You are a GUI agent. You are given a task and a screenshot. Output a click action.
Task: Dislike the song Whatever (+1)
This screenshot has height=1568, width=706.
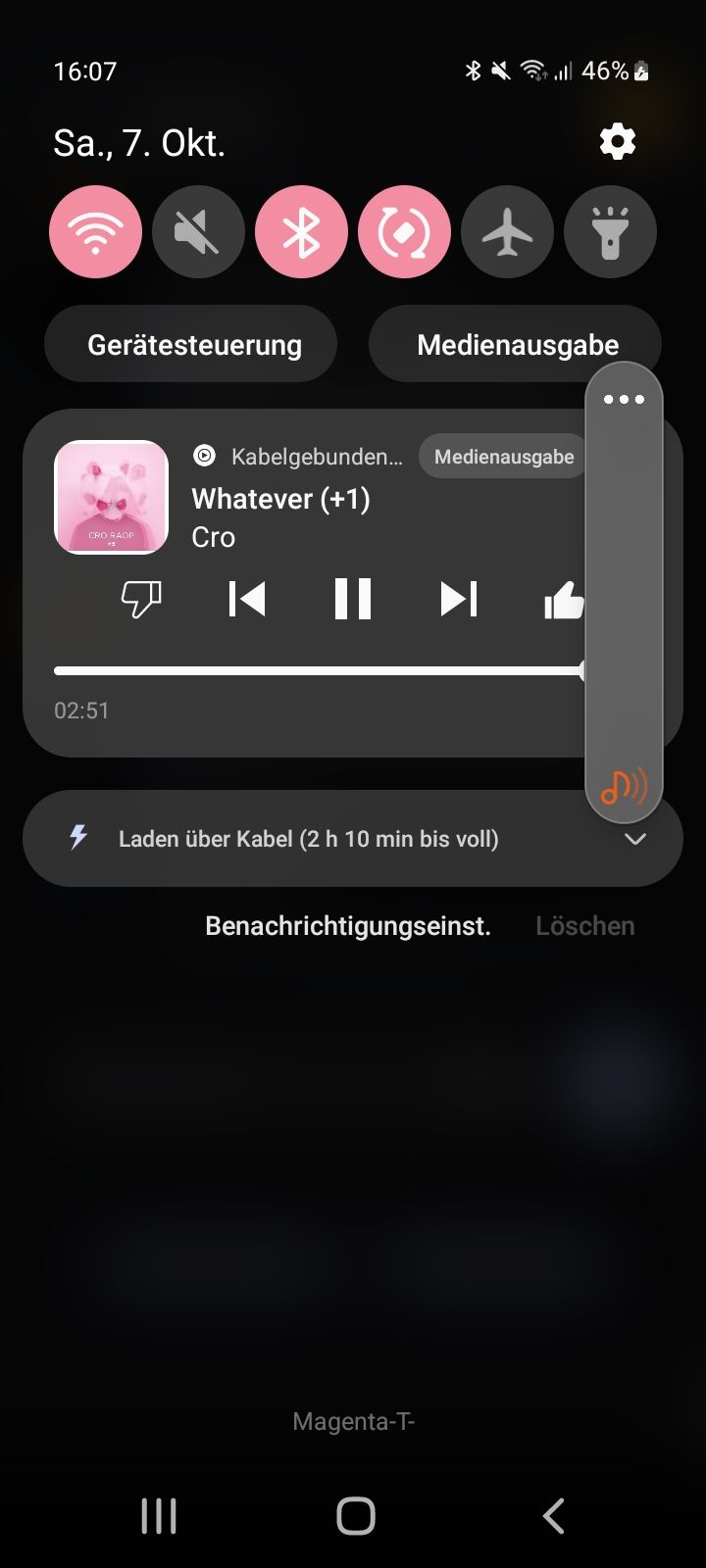tap(141, 599)
